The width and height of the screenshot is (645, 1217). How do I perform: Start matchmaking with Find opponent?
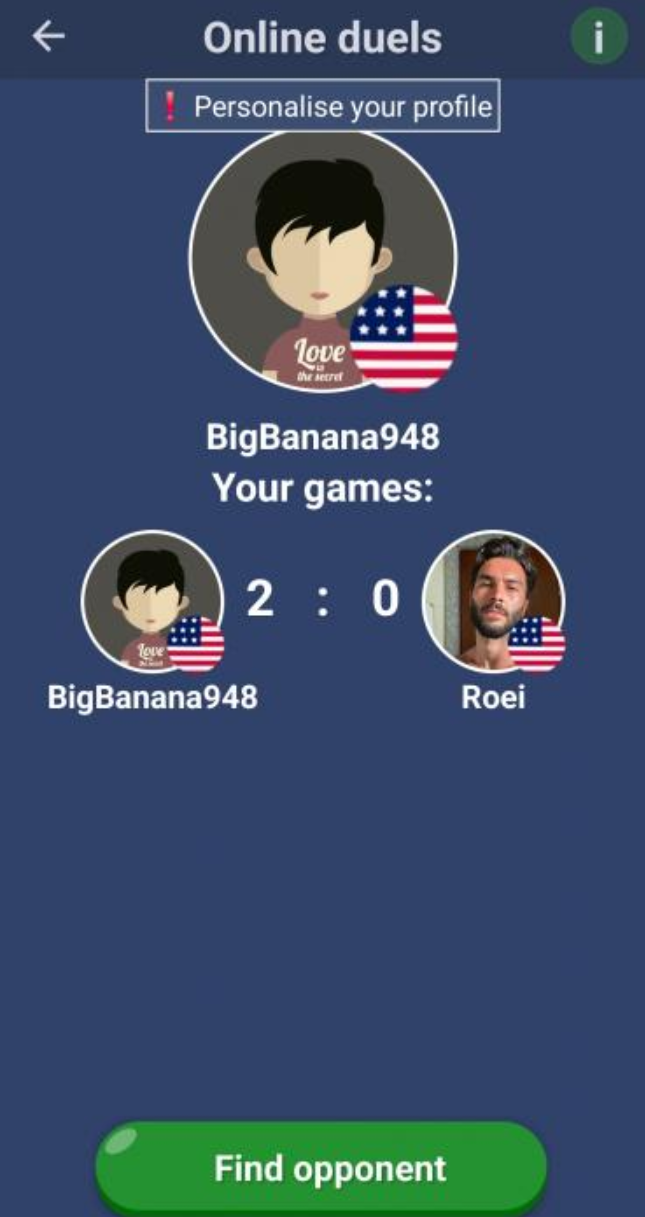point(321,1168)
